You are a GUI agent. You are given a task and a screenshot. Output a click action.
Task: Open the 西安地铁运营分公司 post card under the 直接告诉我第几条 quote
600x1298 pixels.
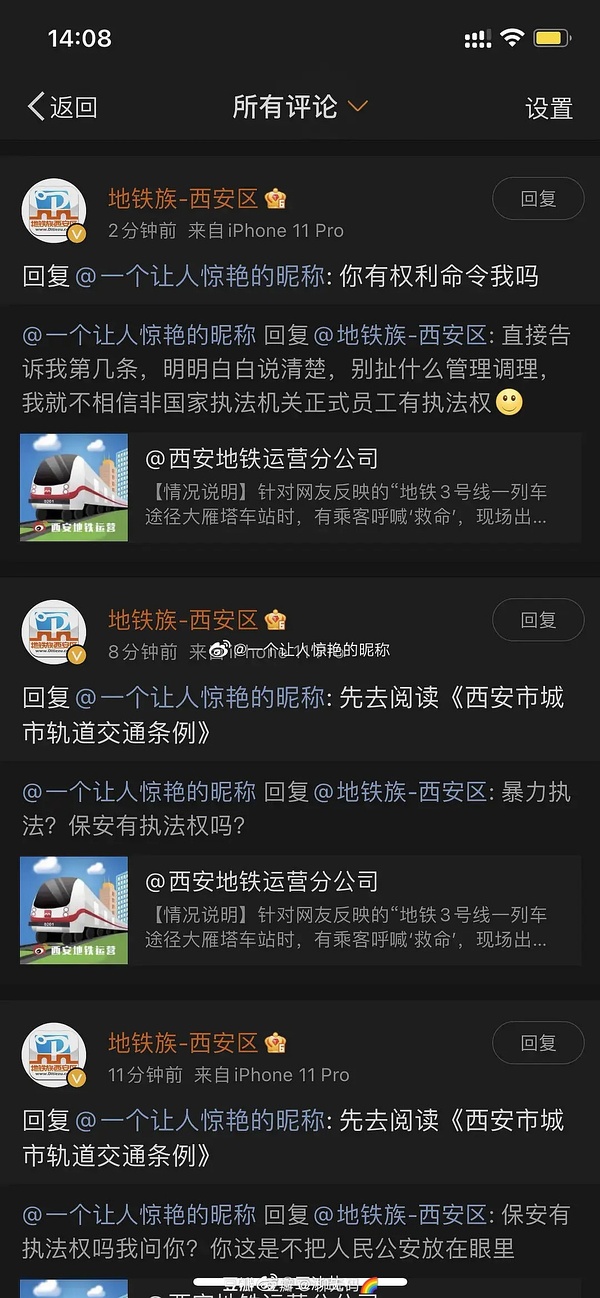point(300,487)
